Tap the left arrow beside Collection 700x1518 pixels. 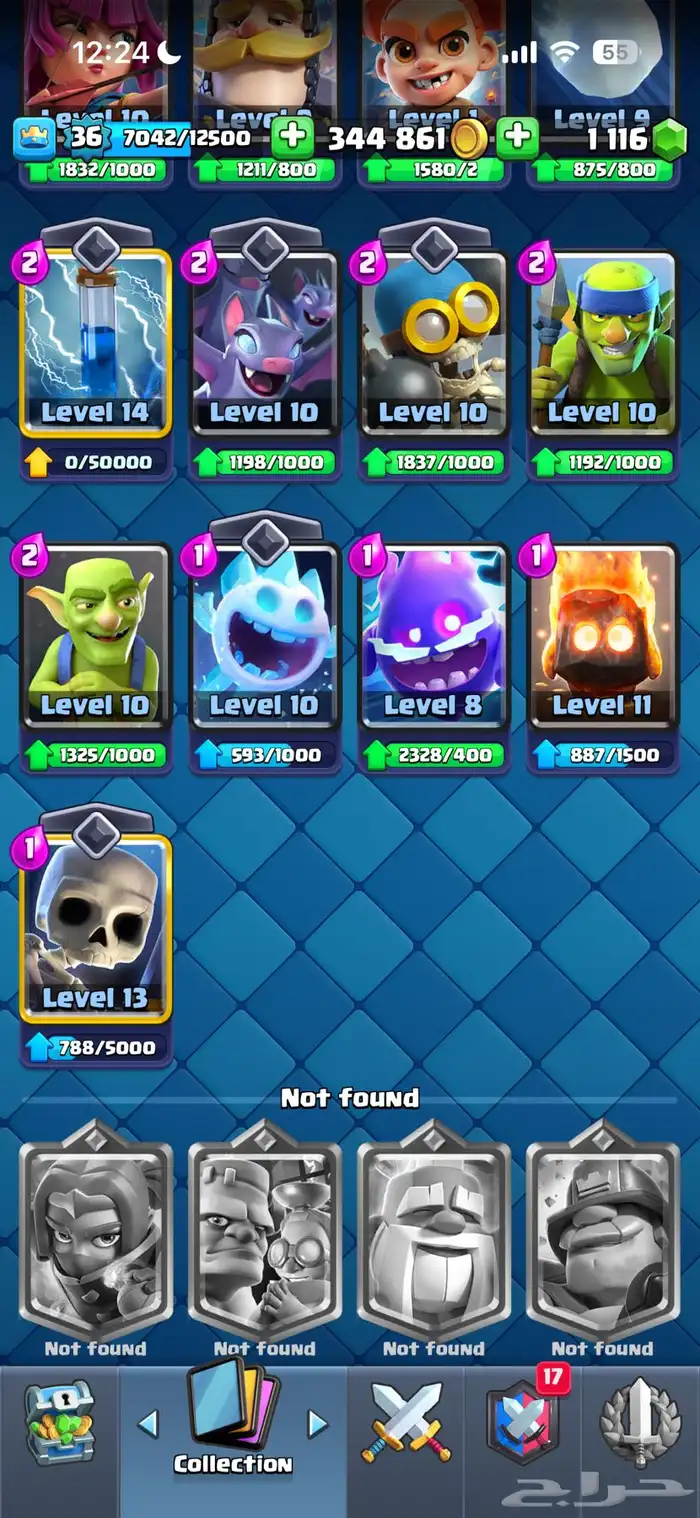click(x=148, y=1423)
